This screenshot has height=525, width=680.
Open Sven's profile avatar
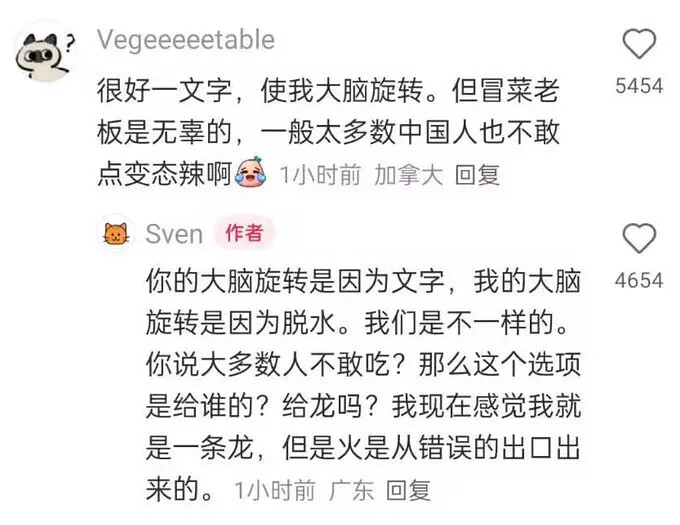click(x=117, y=234)
